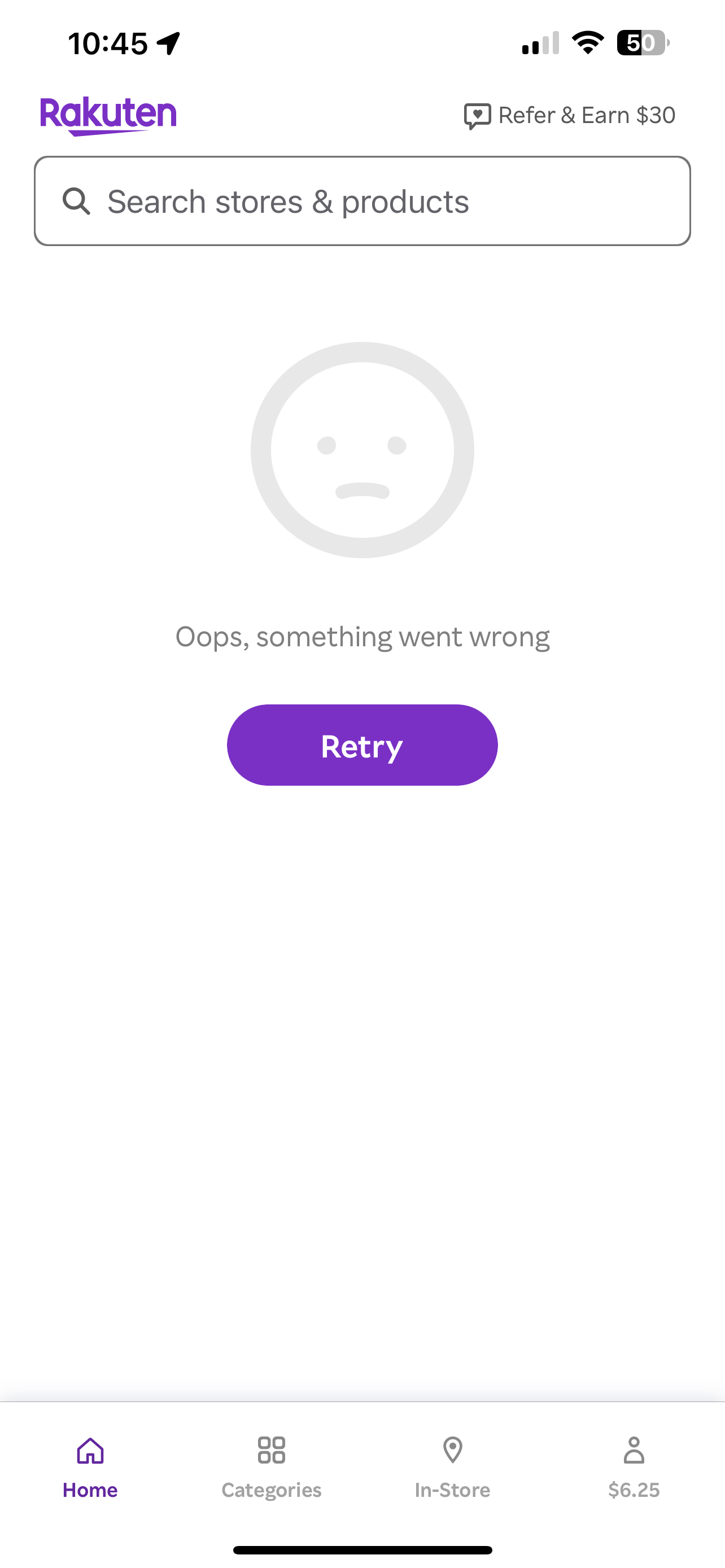Image resolution: width=725 pixels, height=1568 pixels.
Task: Go to the In-Store tab
Action: click(x=452, y=1467)
